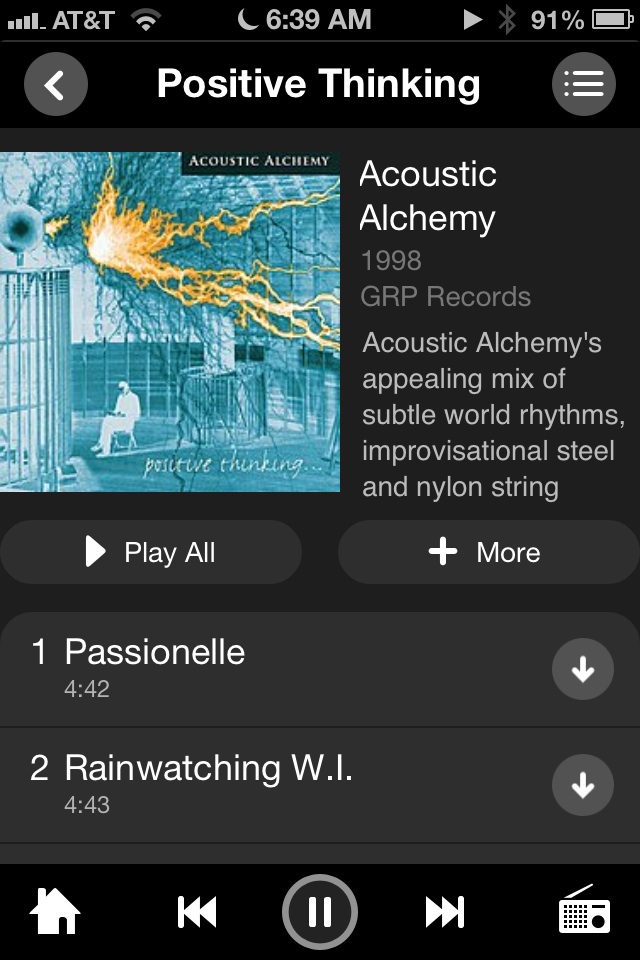
Task: Skip to the next track
Action: point(444,912)
